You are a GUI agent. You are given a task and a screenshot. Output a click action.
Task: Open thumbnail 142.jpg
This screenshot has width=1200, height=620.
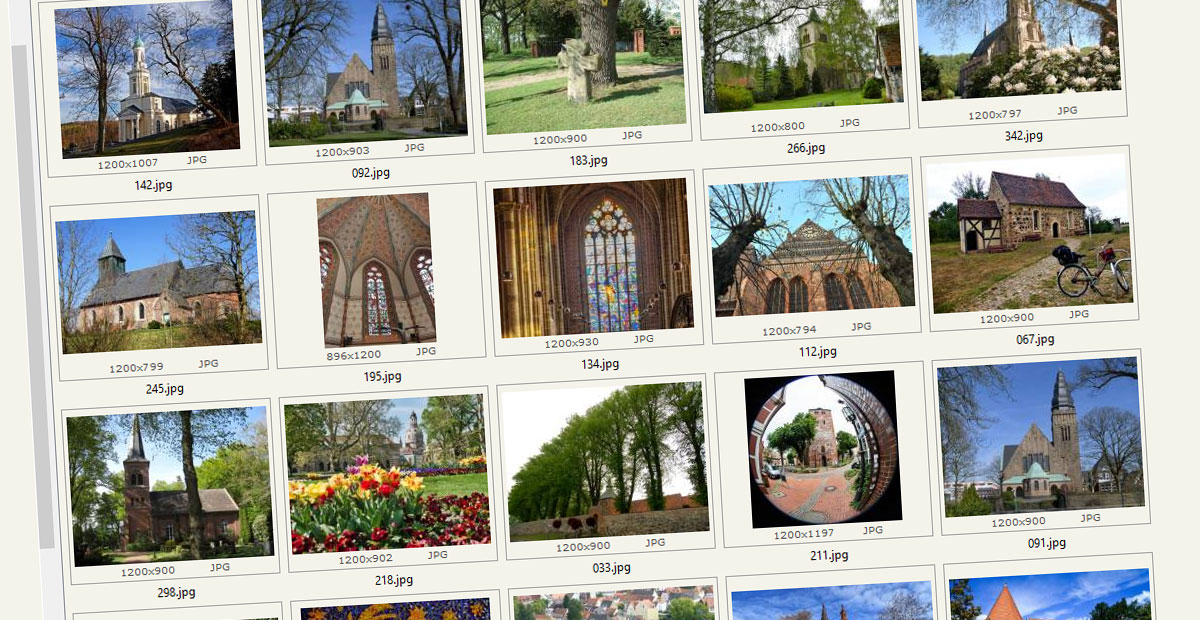(146, 80)
